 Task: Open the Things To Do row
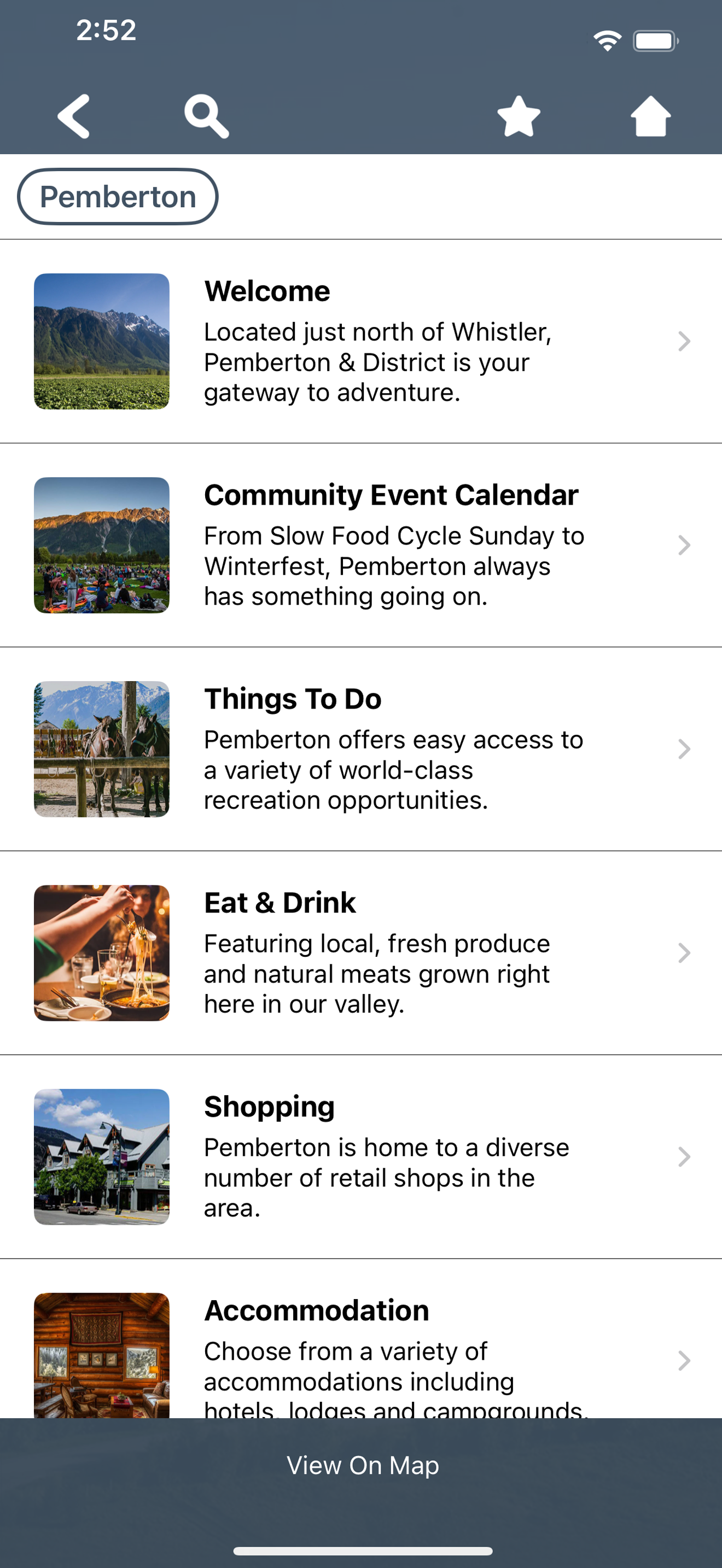(361, 750)
